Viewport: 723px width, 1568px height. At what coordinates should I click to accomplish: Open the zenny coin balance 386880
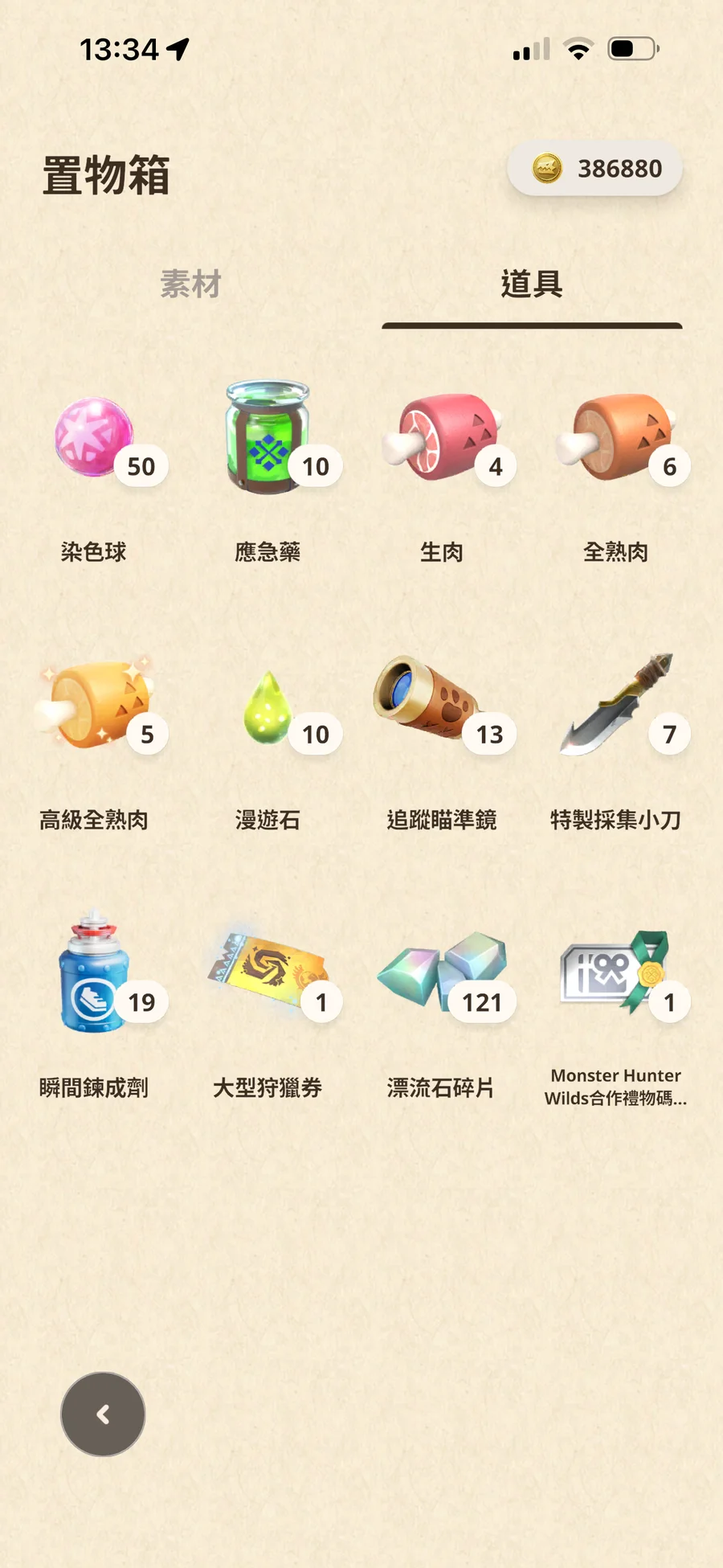pyautogui.click(x=595, y=169)
